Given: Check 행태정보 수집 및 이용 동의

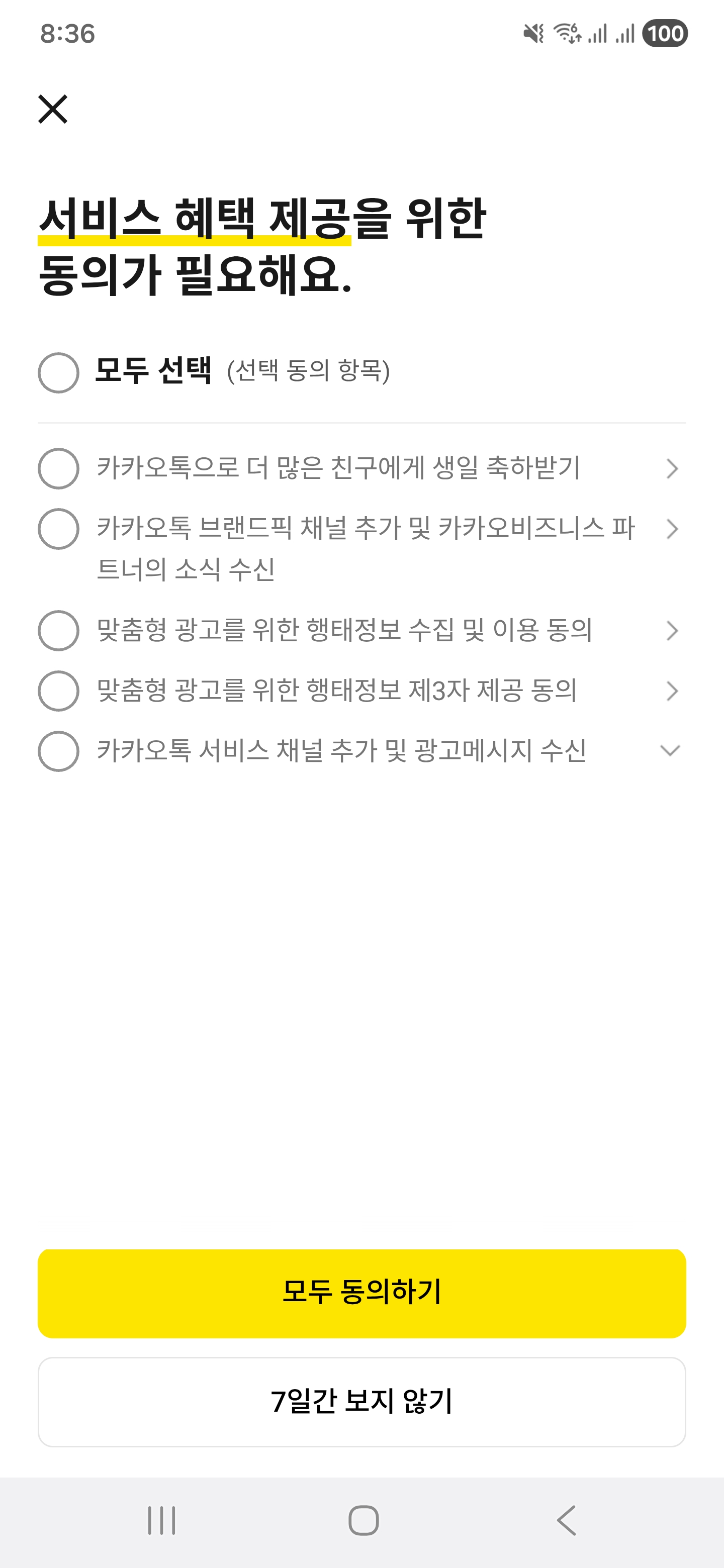Looking at the screenshot, I should click(58, 631).
